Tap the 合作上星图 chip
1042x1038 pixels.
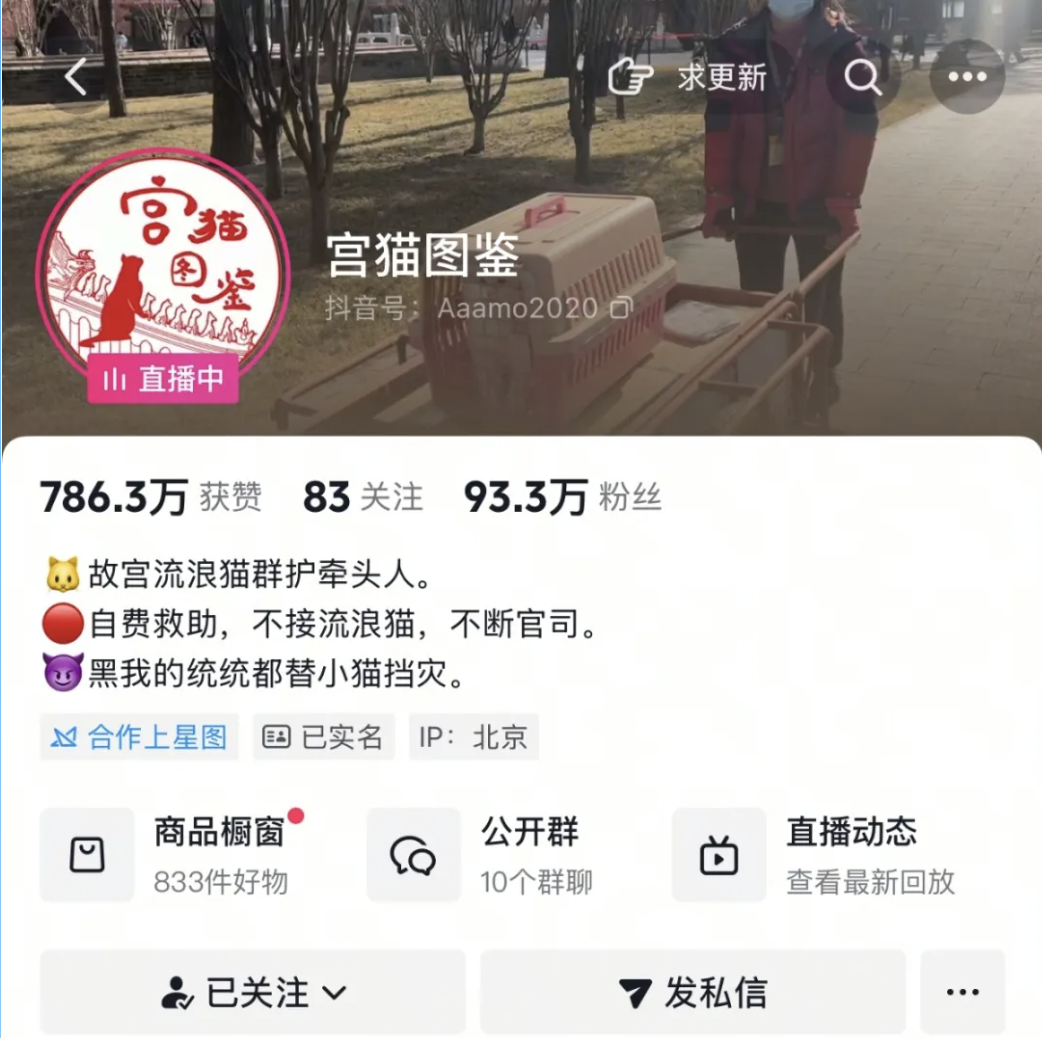[x=140, y=737]
